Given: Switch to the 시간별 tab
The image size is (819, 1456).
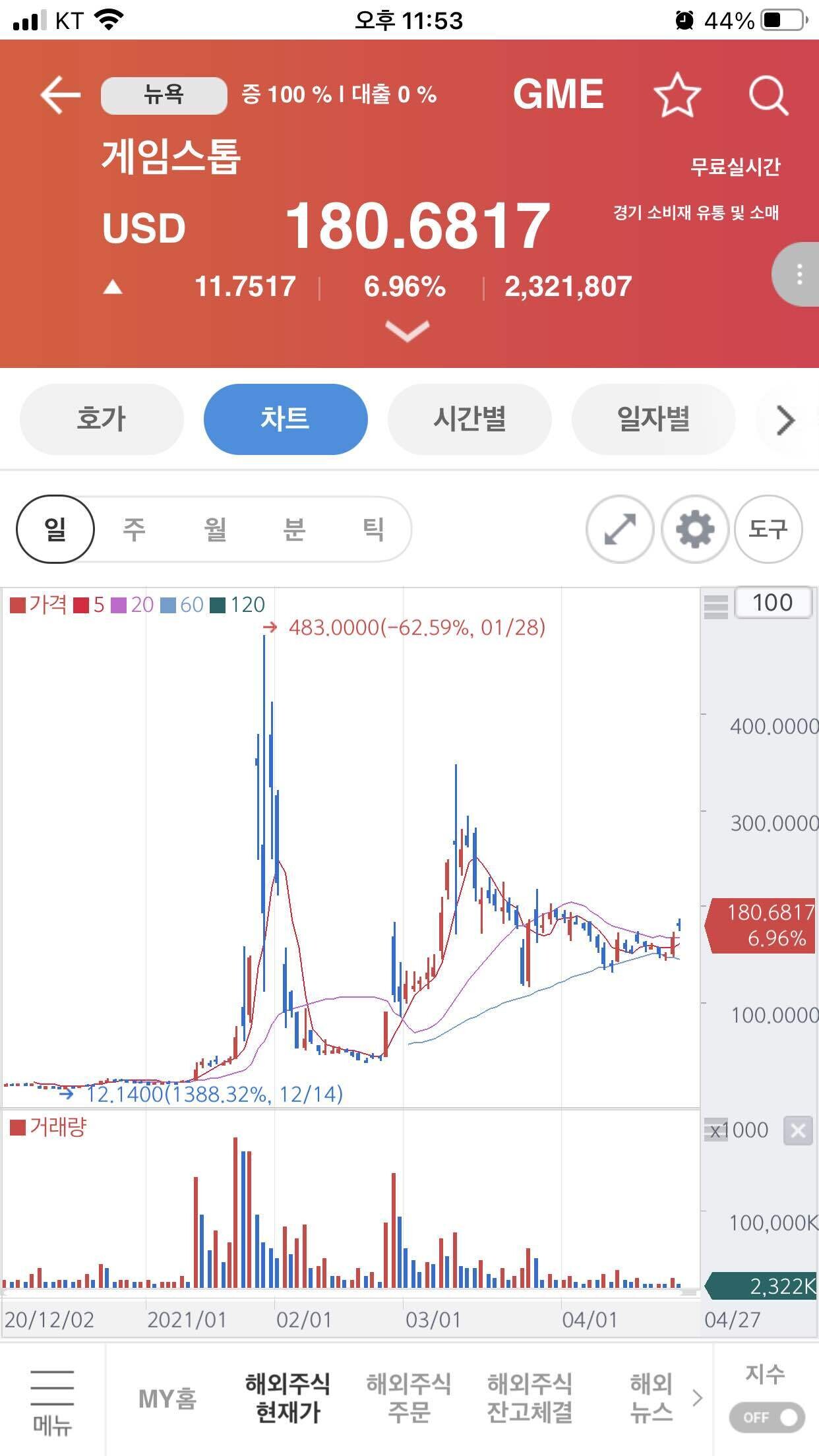Looking at the screenshot, I should pos(470,419).
